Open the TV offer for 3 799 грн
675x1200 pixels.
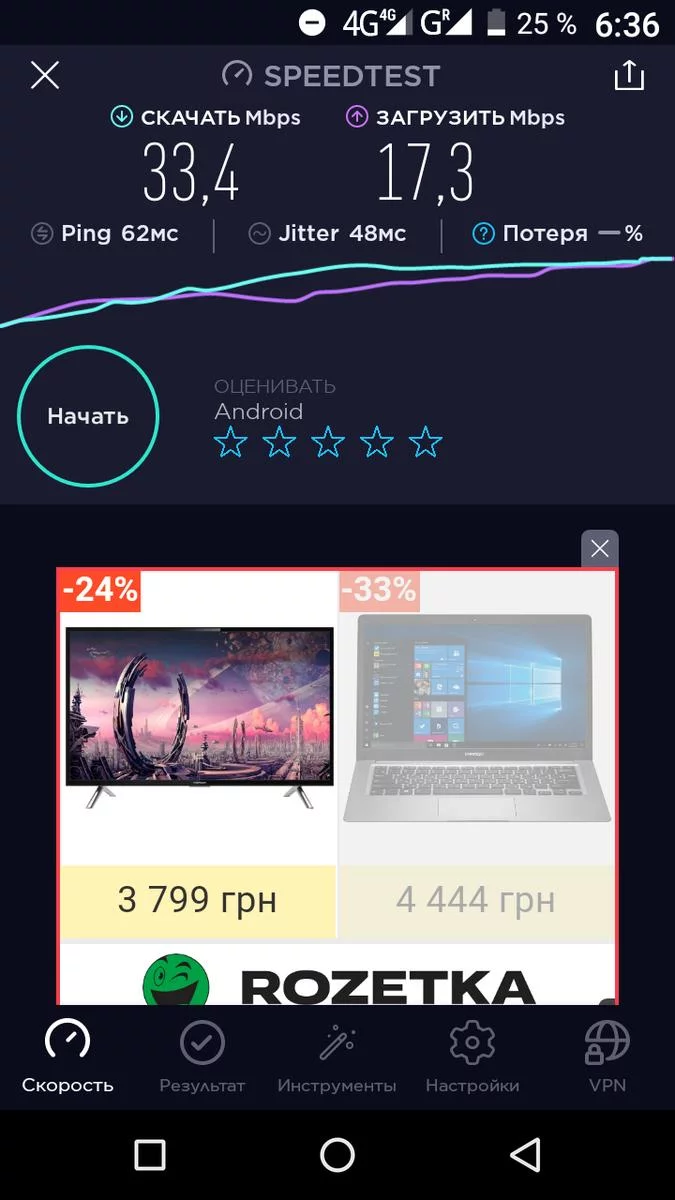197,760
